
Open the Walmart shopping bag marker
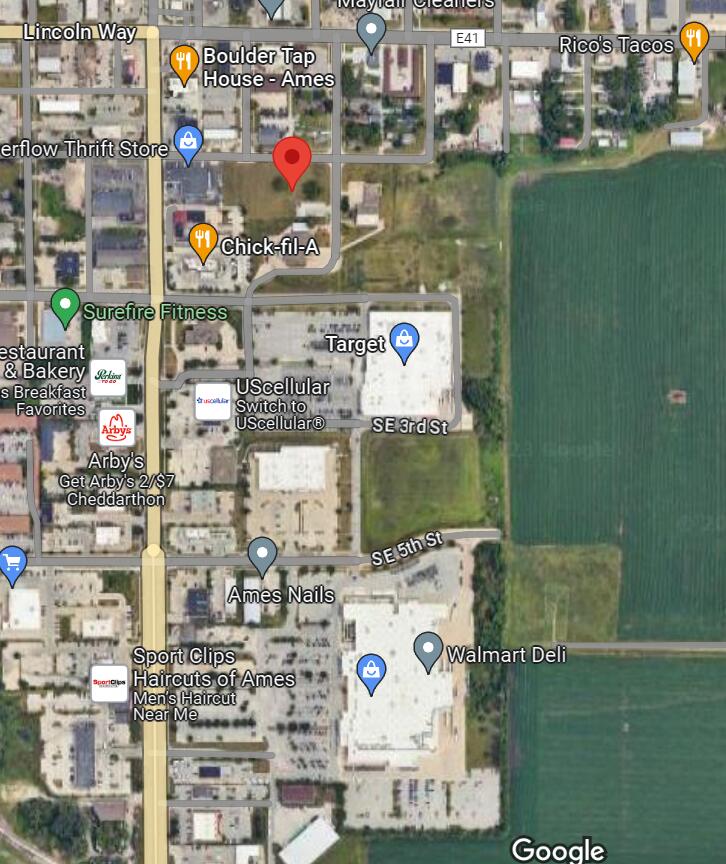pyautogui.click(x=371, y=672)
